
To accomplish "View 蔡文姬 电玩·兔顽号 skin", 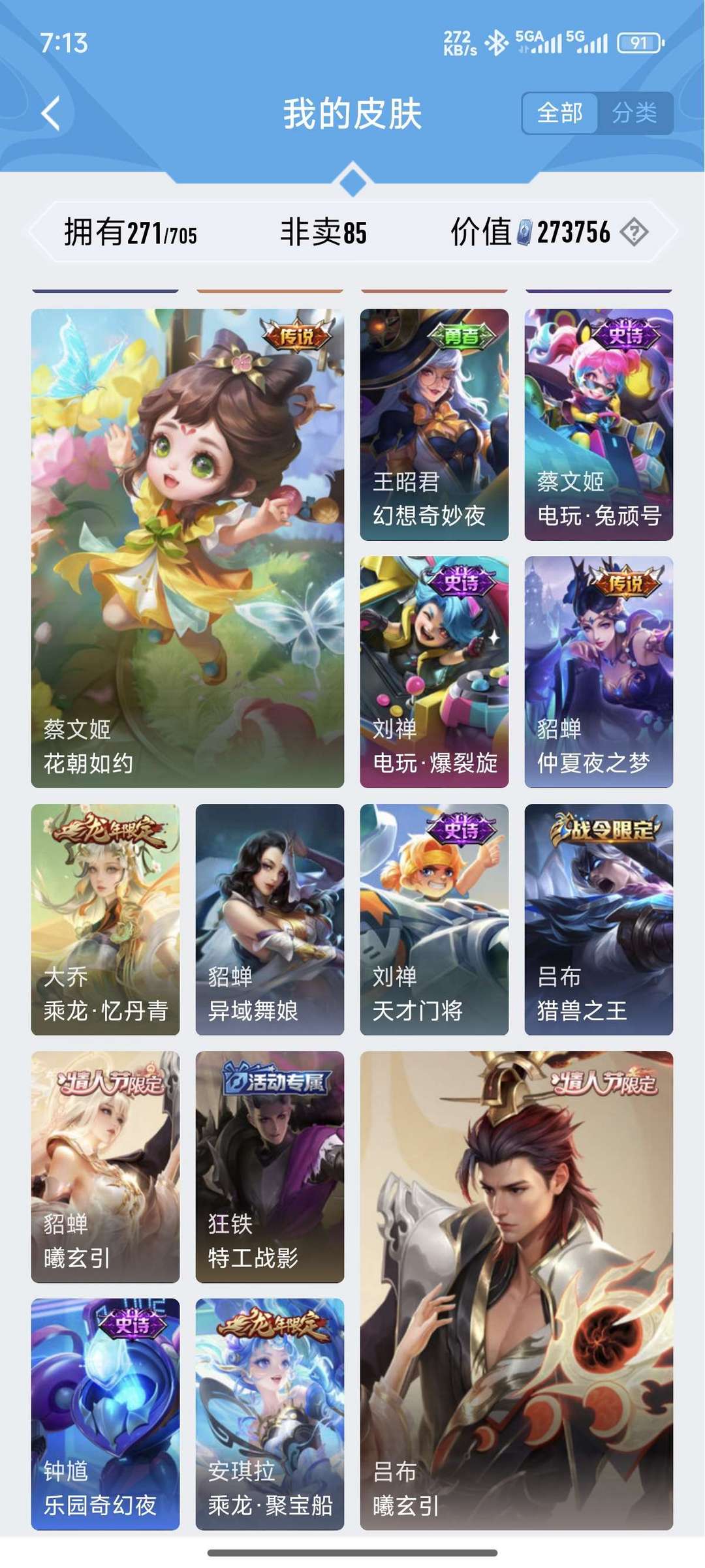I will pyautogui.click(x=599, y=424).
